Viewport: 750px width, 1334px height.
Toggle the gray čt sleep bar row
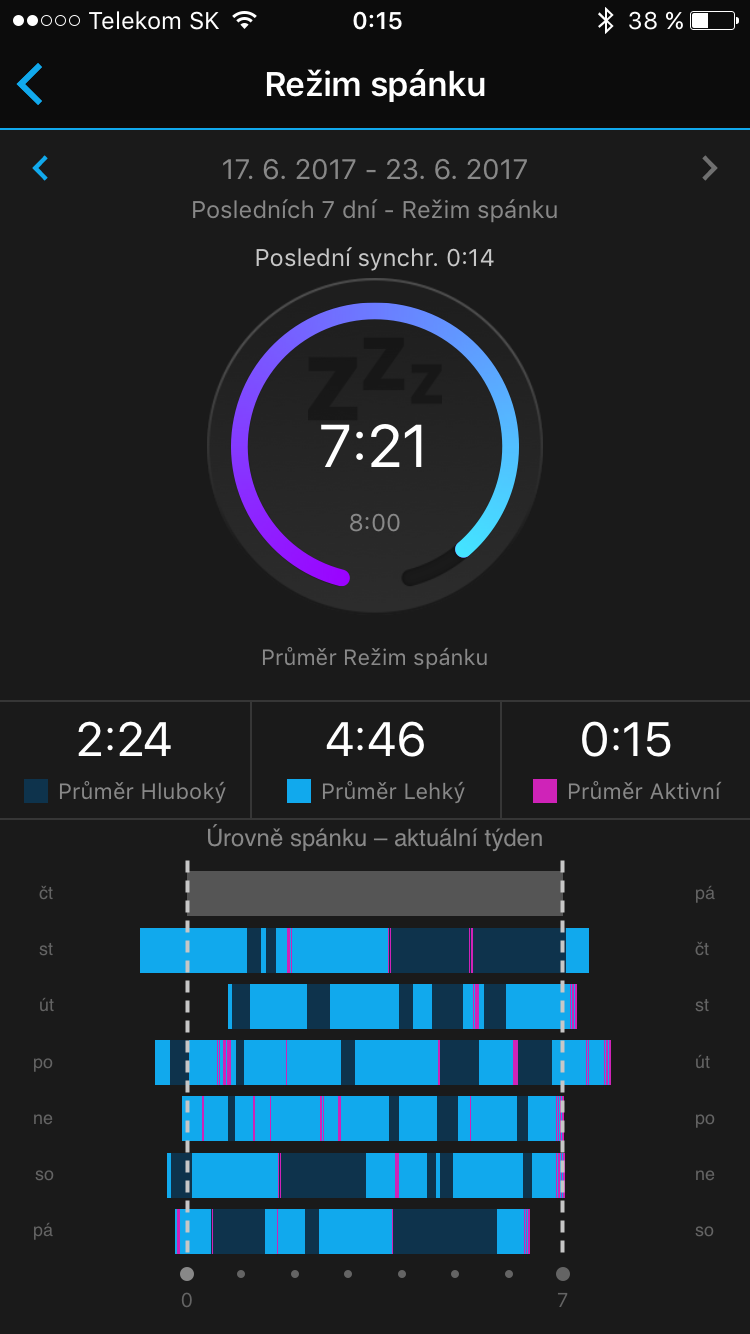tap(375, 892)
